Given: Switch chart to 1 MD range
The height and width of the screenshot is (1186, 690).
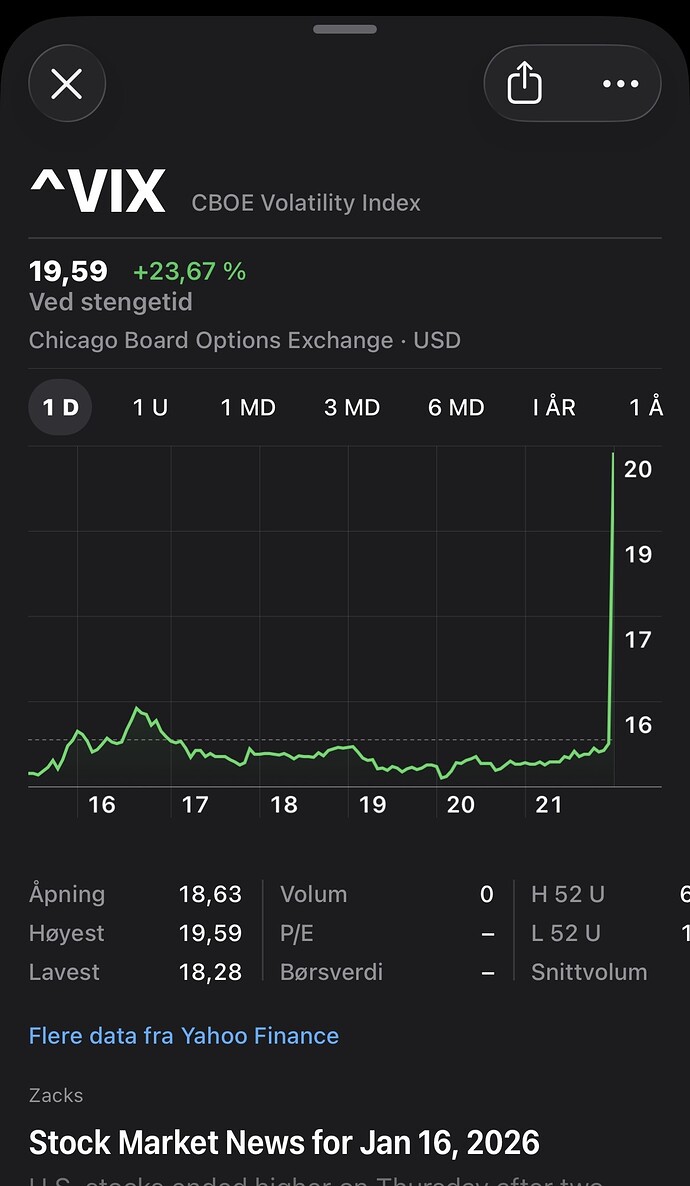Looking at the screenshot, I should click(x=248, y=407).
